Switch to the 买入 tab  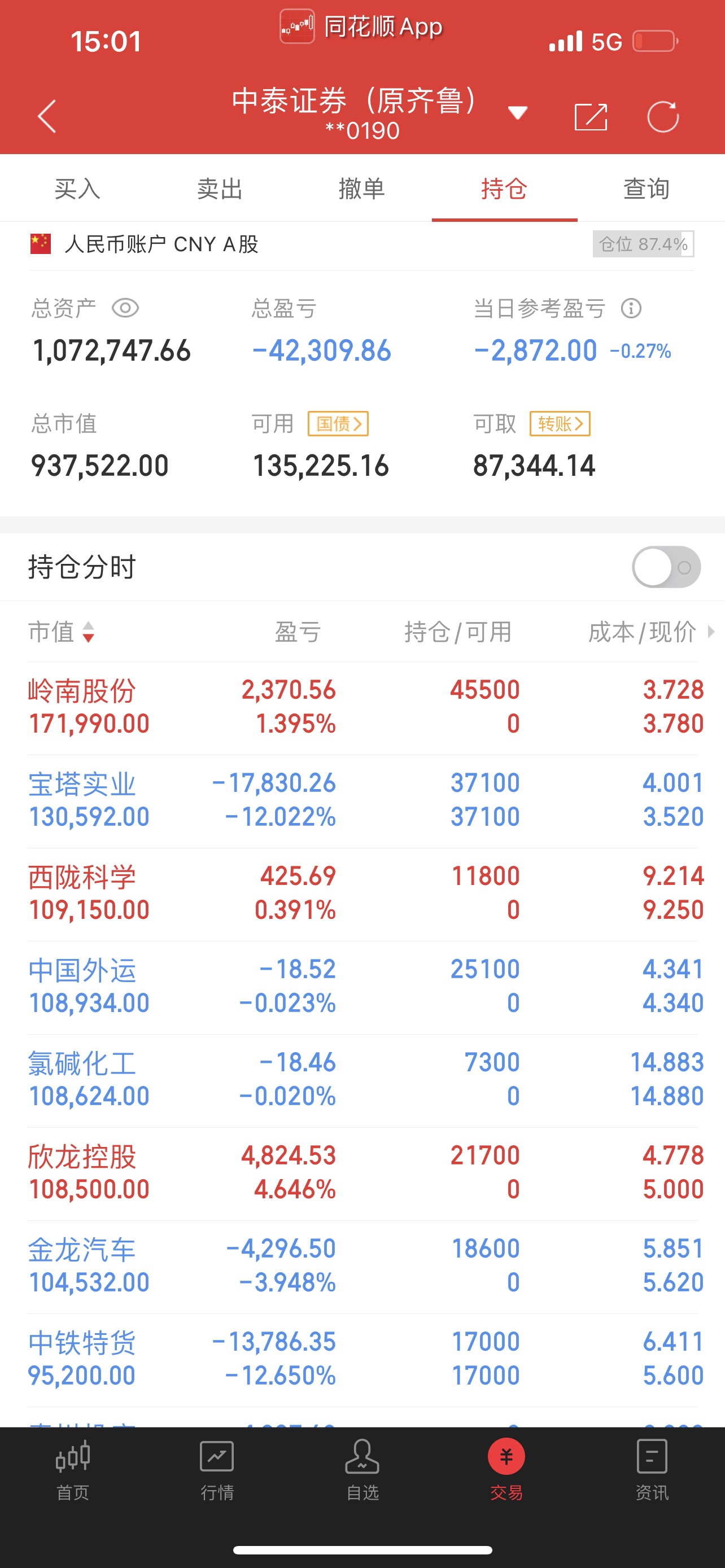77,189
